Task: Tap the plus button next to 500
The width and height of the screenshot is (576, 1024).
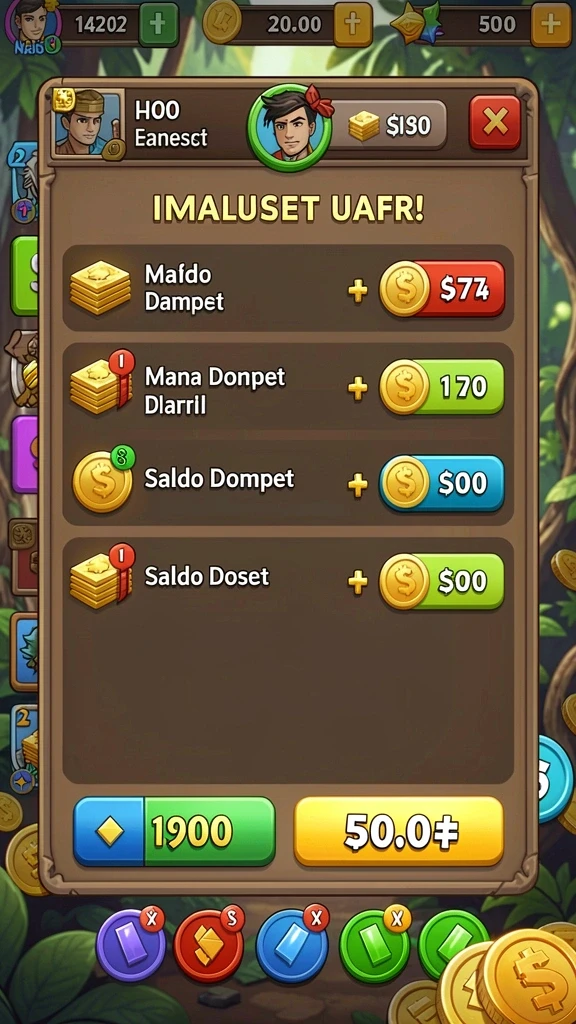Action: click(x=551, y=24)
